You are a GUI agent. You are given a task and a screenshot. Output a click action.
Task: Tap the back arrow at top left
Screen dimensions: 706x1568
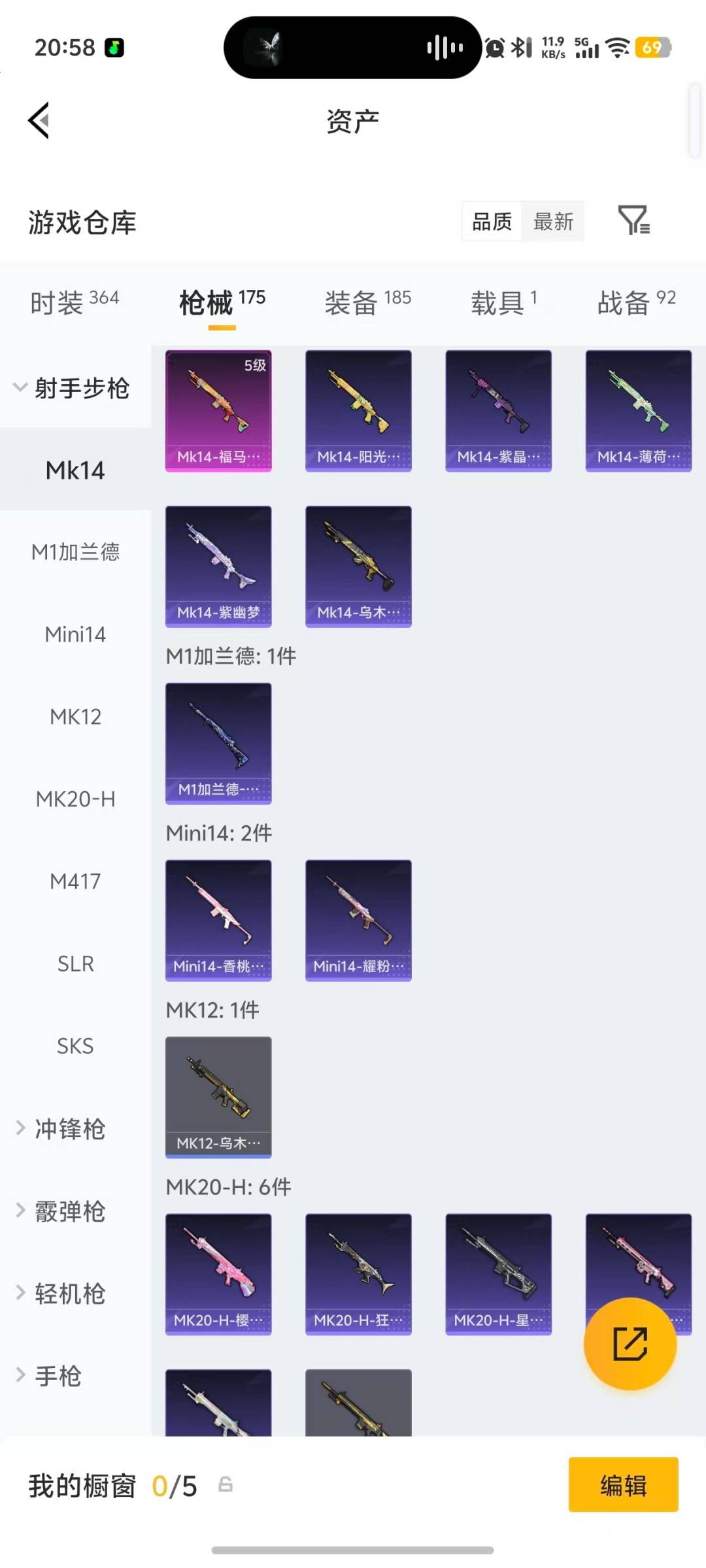[x=37, y=122]
